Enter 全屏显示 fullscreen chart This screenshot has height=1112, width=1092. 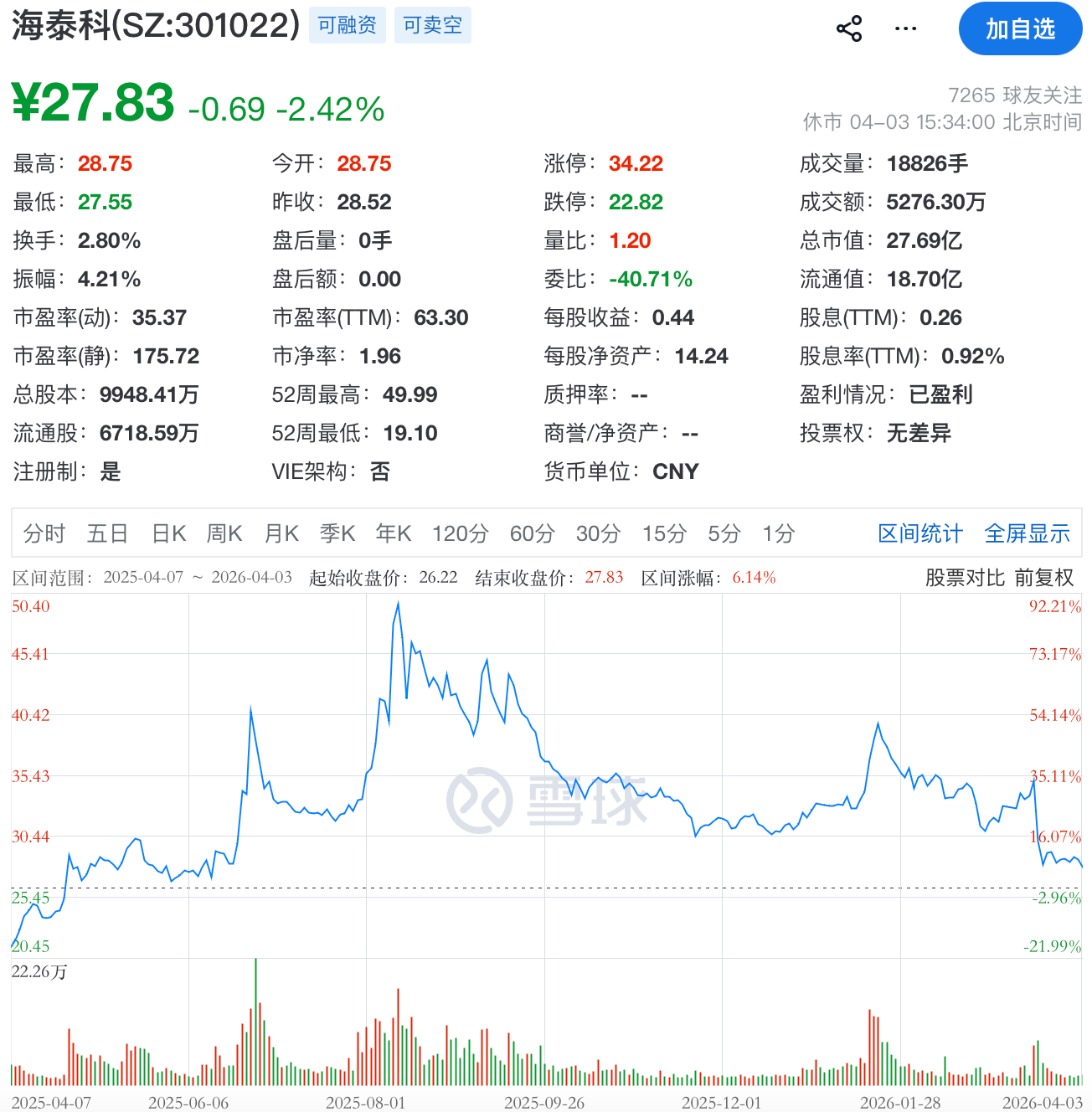(x=1027, y=533)
